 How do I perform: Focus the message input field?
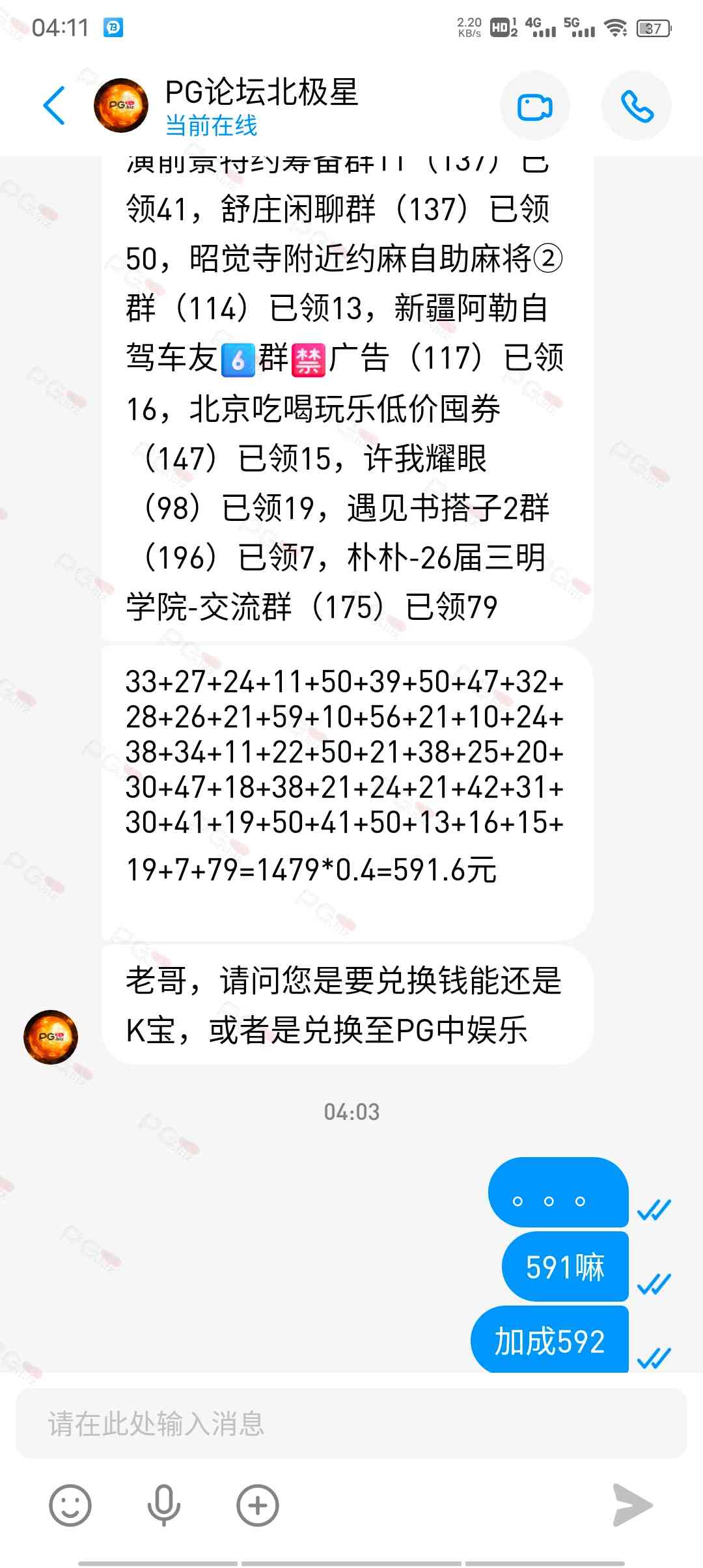[x=351, y=1423]
